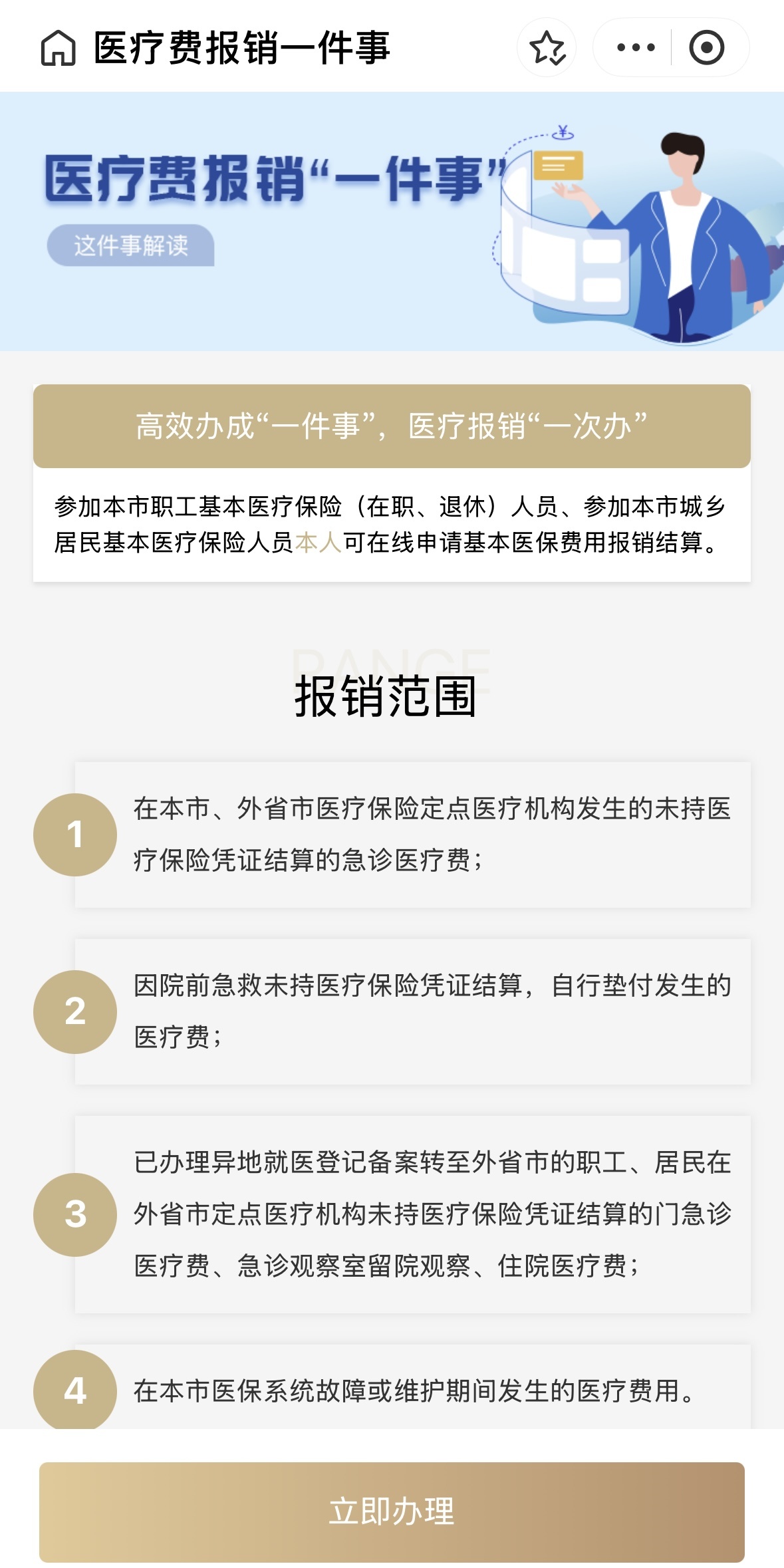Tap the home icon in header
Screen dimensions: 784x1568
tap(58, 48)
